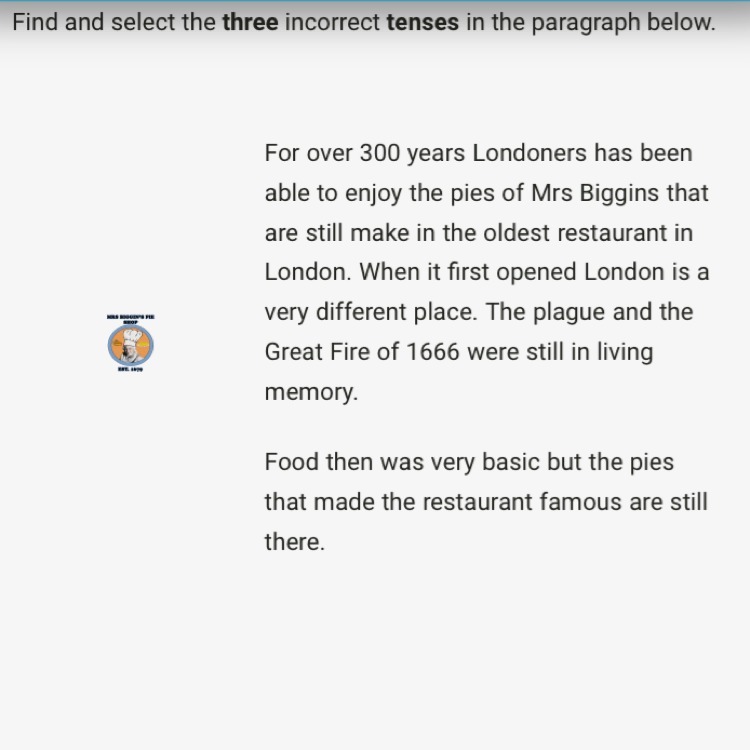Select the word "has" in the paragraph
Viewport: 750px width, 750px height.
615,153
